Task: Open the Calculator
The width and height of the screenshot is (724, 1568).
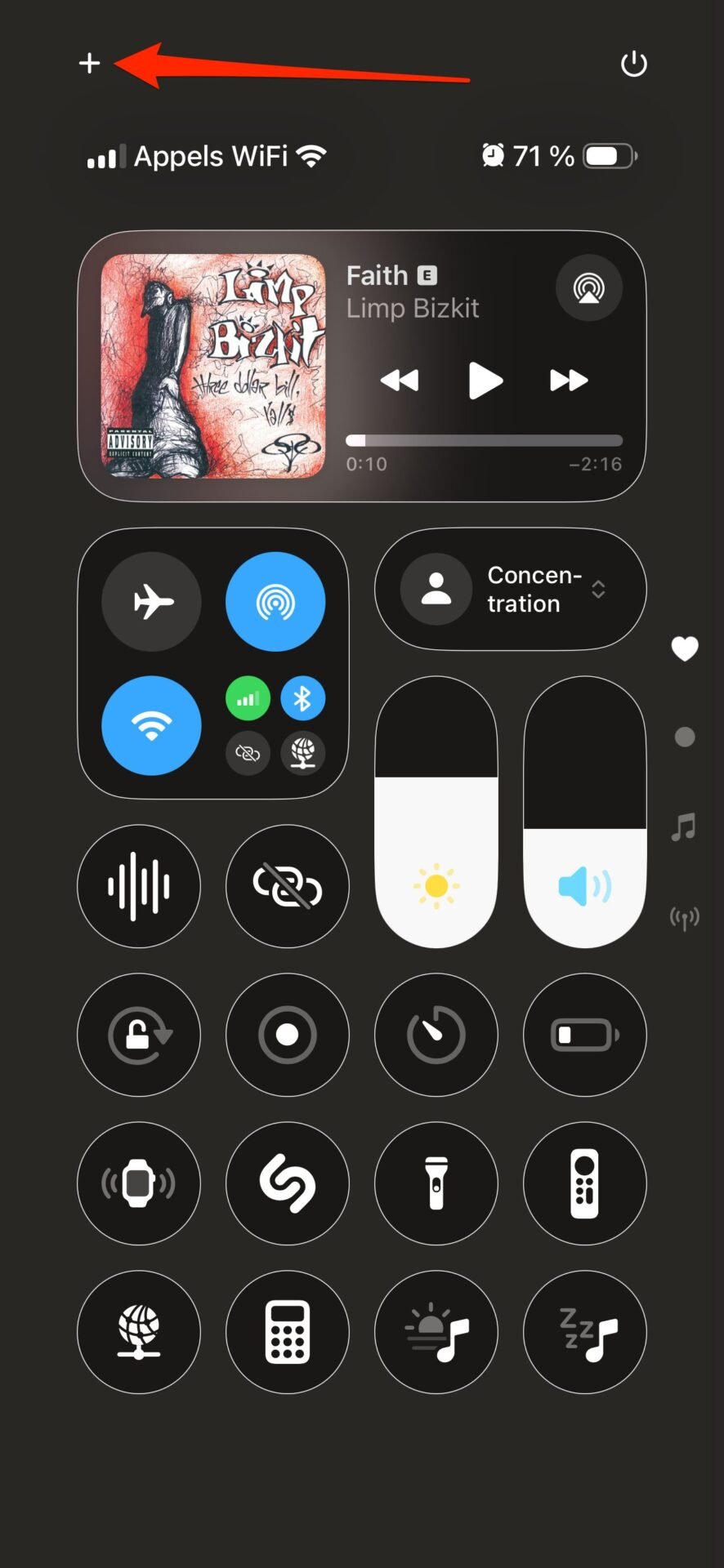Action: pyautogui.click(x=288, y=1332)
